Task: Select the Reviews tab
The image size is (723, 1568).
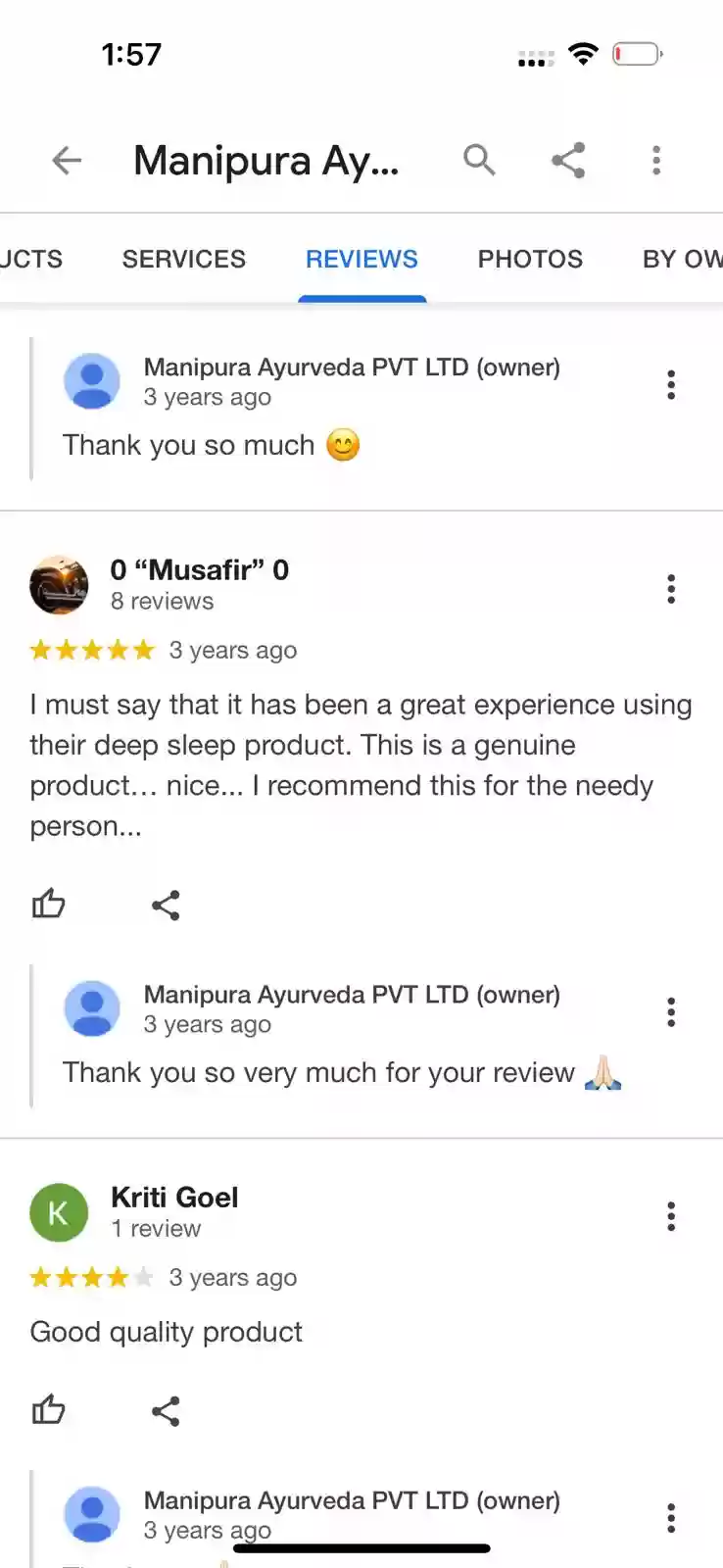Action: [x=361, y=259]
